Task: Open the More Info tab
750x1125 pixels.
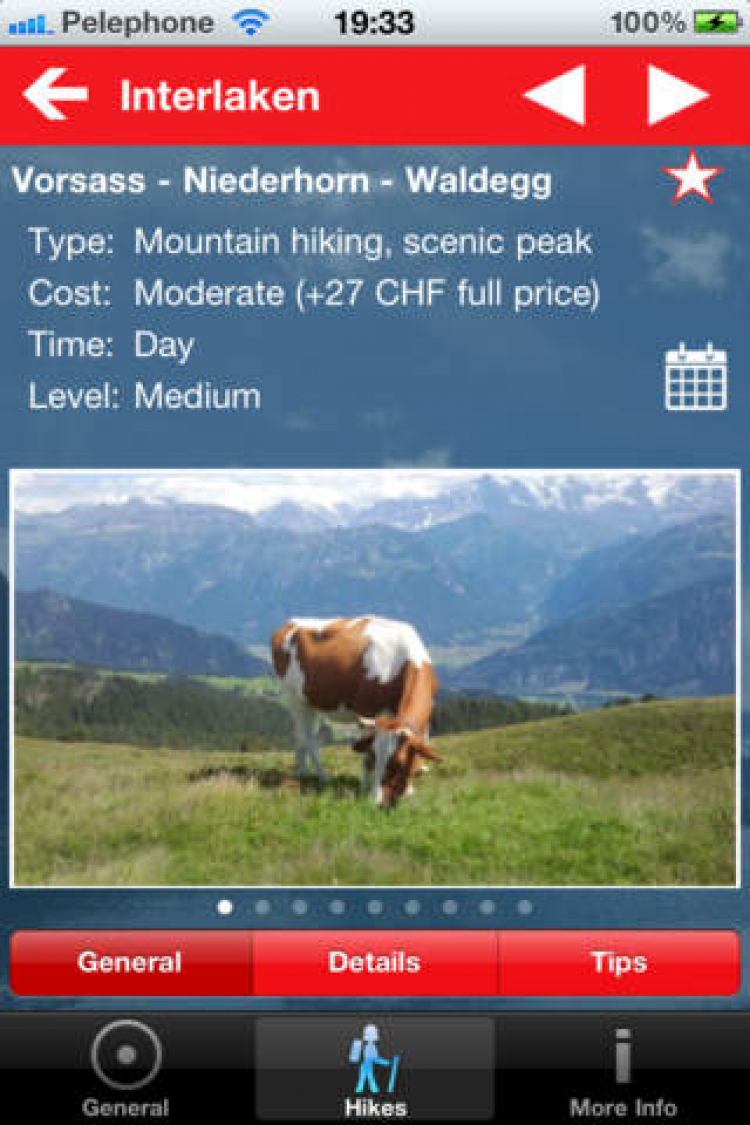Action: [x=623, y=1068]
